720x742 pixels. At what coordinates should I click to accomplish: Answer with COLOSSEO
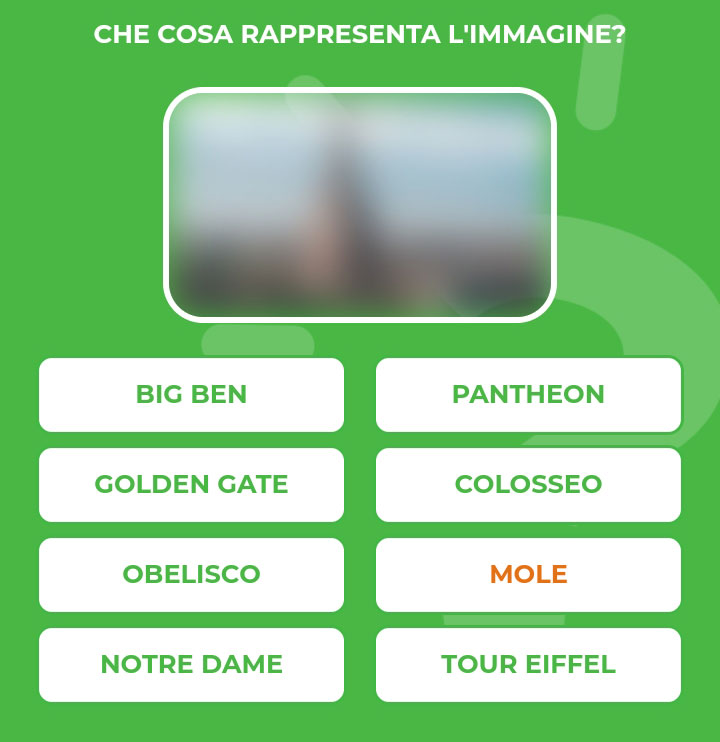coord(528,484)
